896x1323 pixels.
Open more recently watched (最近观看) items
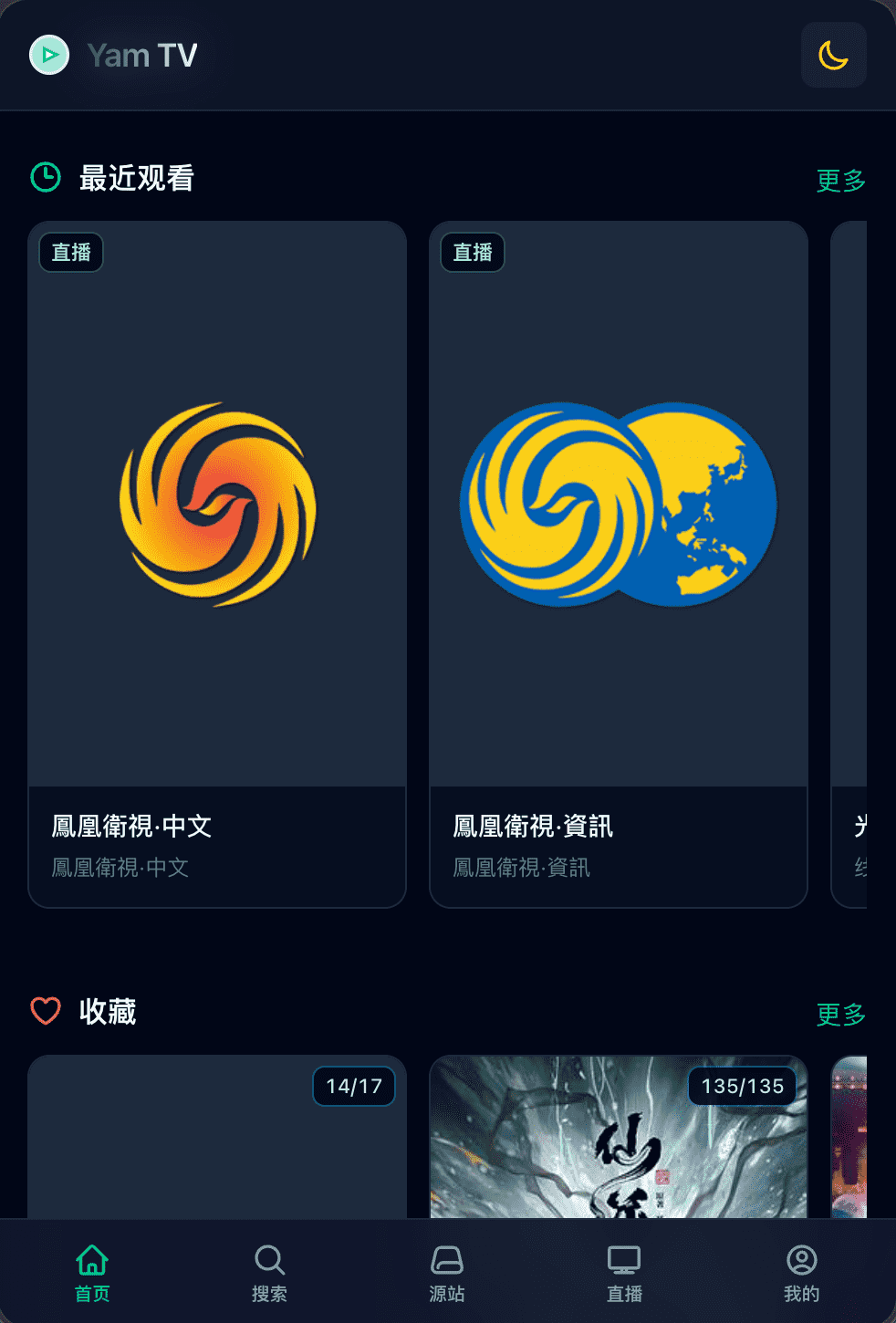[840, 181]
